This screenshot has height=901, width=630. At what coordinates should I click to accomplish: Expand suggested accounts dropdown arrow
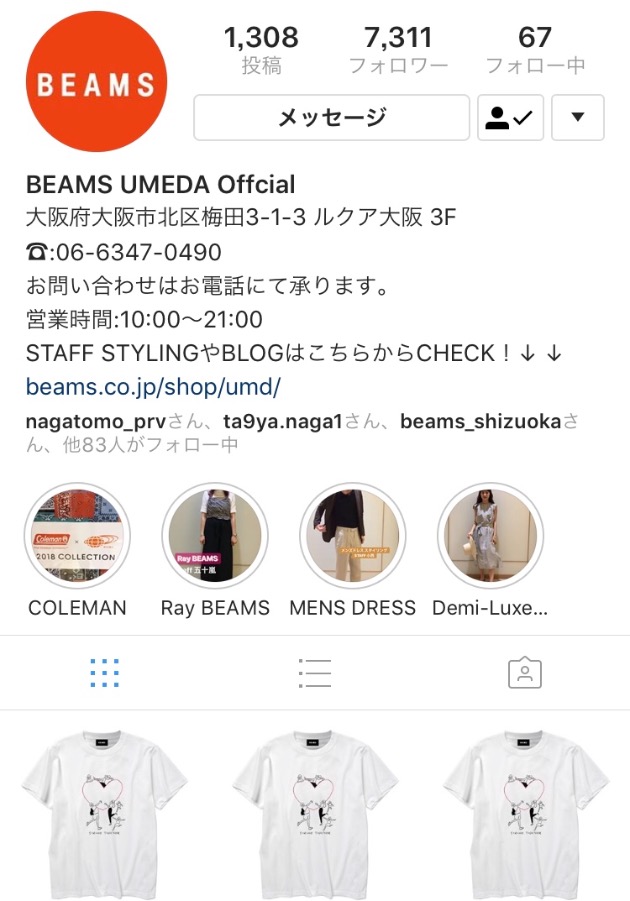577,118
